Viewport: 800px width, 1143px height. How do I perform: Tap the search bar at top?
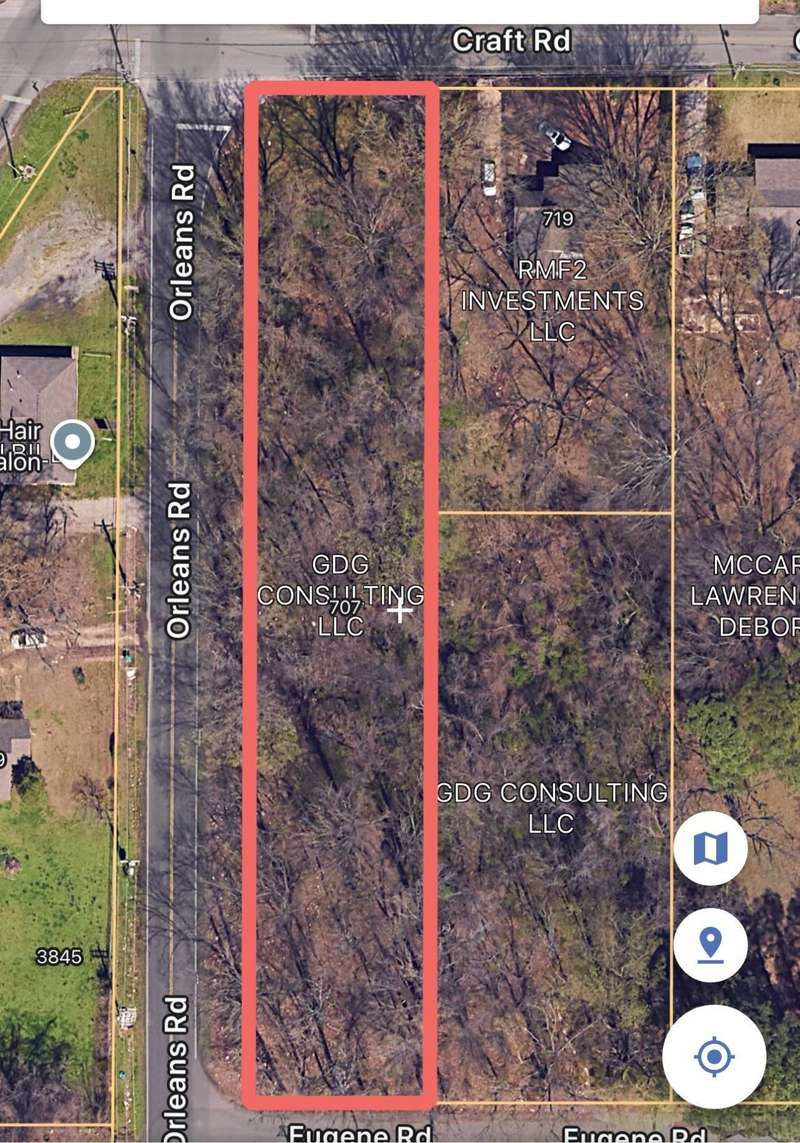tap(398, 10)
